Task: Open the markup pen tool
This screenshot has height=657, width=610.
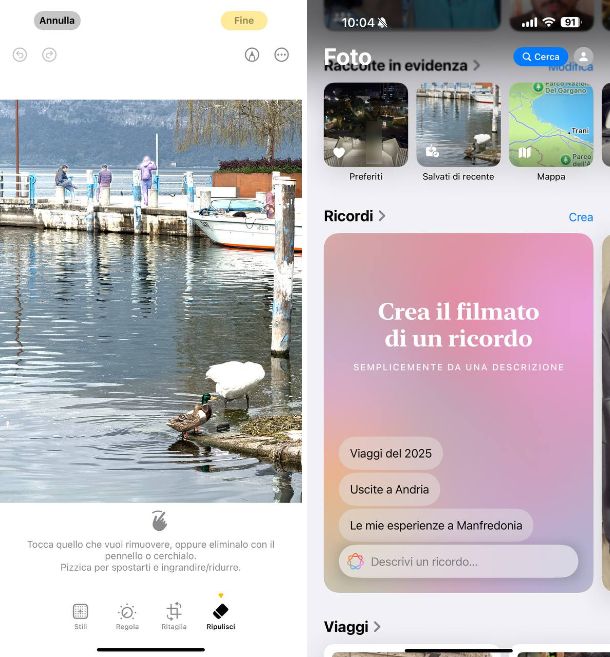Action: pyautogui.click(x=252, y=55)
